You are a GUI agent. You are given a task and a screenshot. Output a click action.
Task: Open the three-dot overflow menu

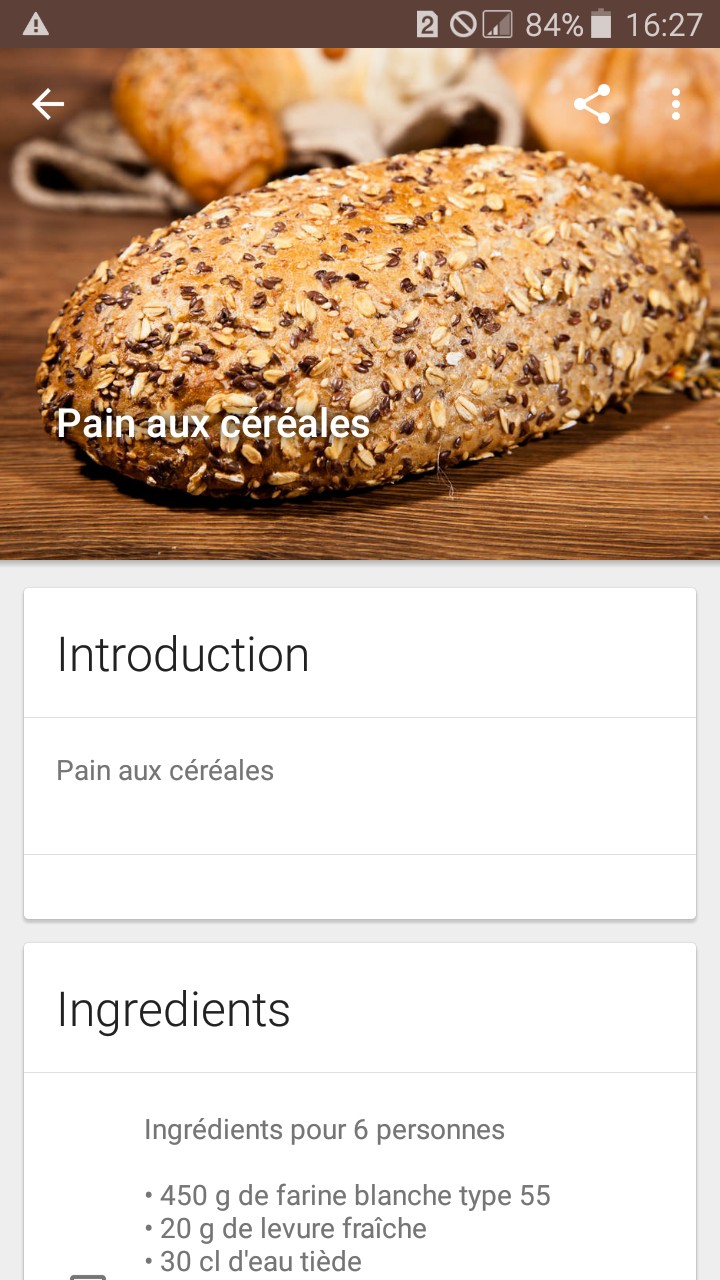coord(676,104)
